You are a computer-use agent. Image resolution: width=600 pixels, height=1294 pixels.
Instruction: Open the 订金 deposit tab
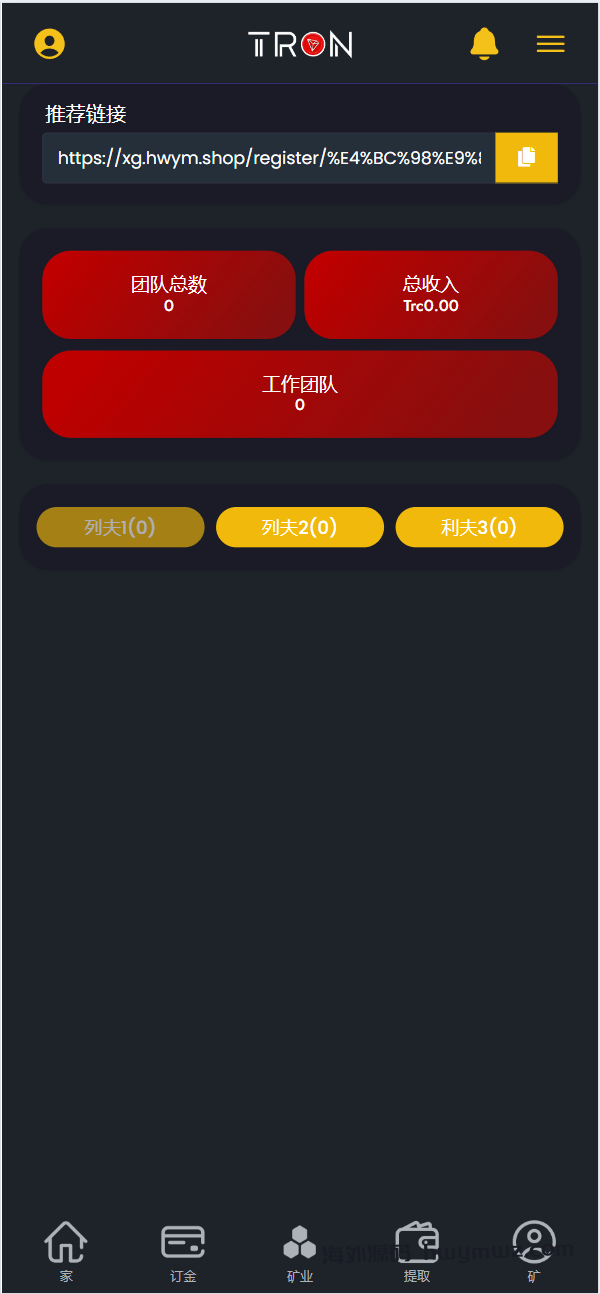(x=183, y=1252)
